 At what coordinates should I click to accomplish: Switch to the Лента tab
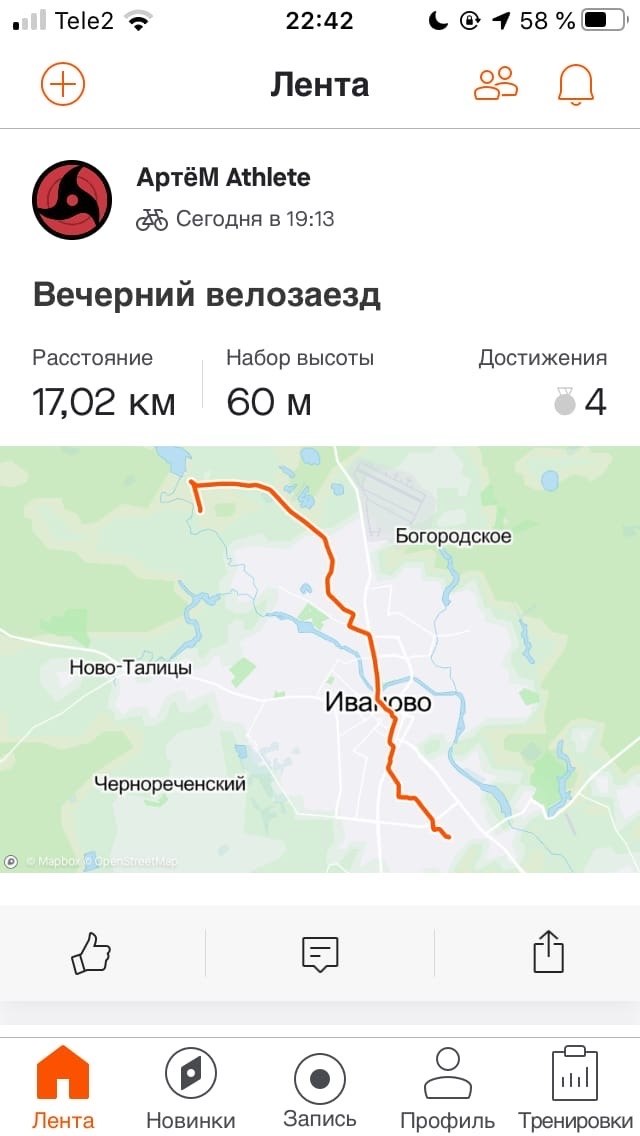63,1088
